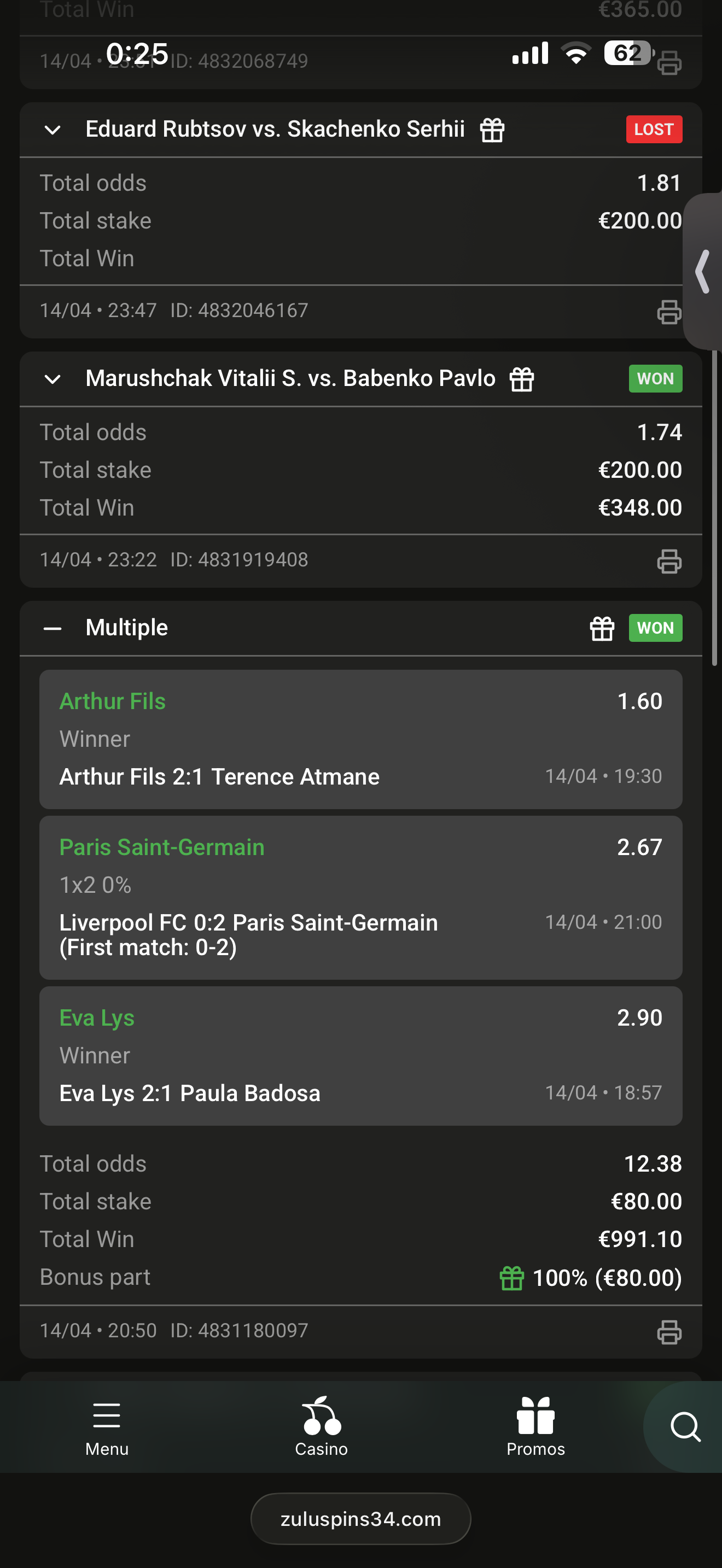Go to the Promos tab
722x1568 pixels.
click(535, 1426)
